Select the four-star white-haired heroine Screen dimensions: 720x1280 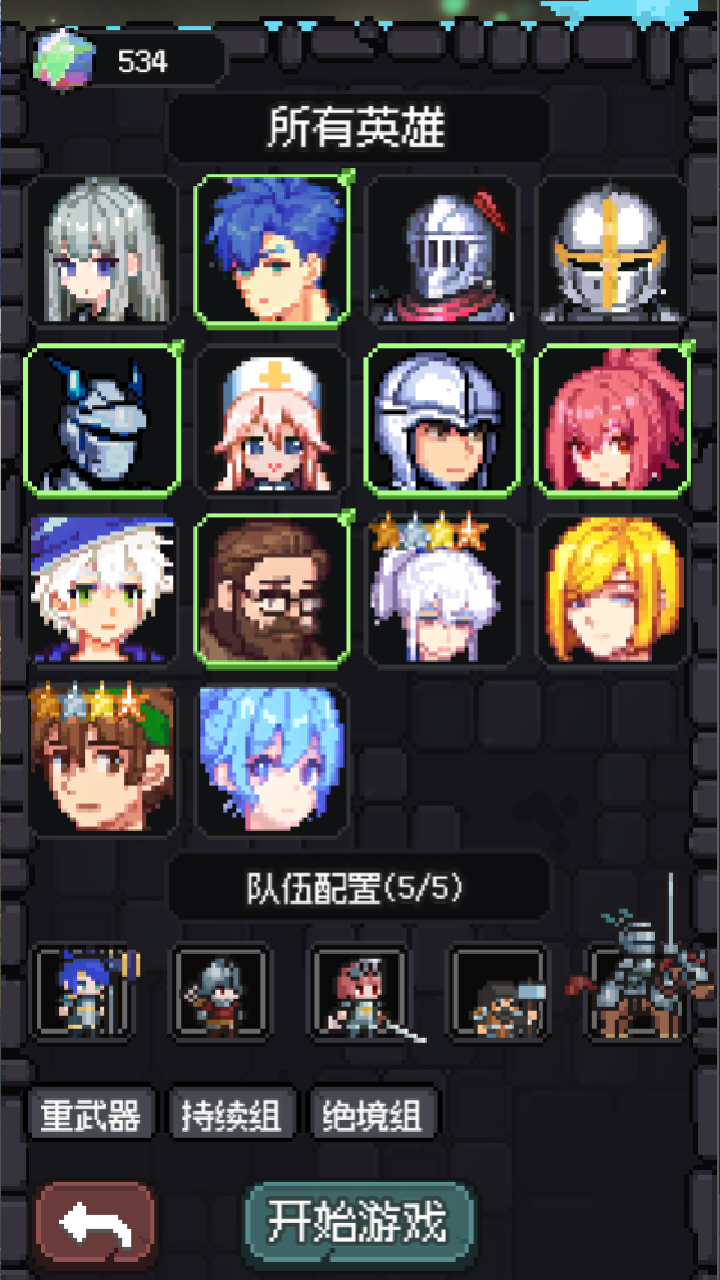[440, 590]
